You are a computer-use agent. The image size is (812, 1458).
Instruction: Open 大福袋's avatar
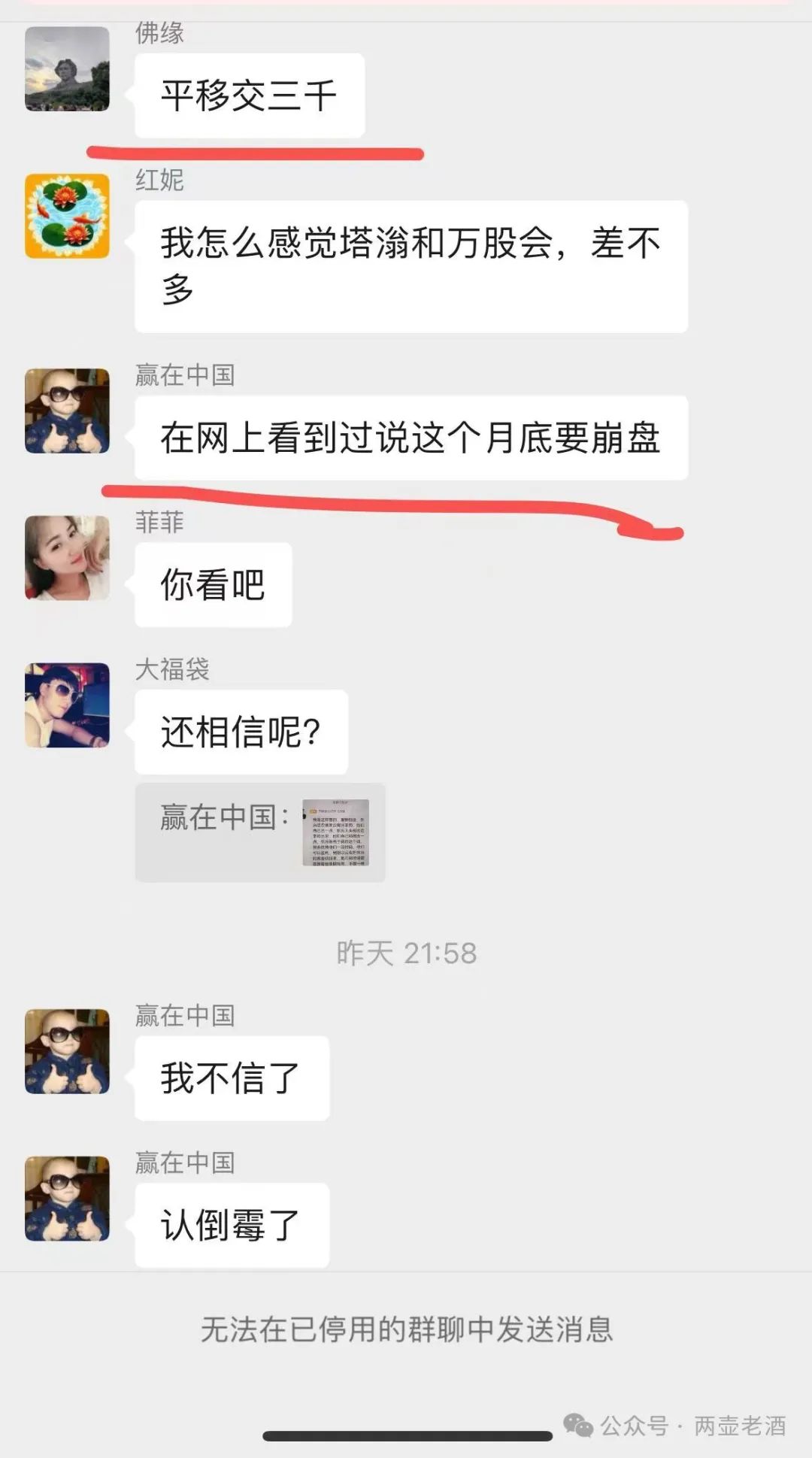coord(67,705)
